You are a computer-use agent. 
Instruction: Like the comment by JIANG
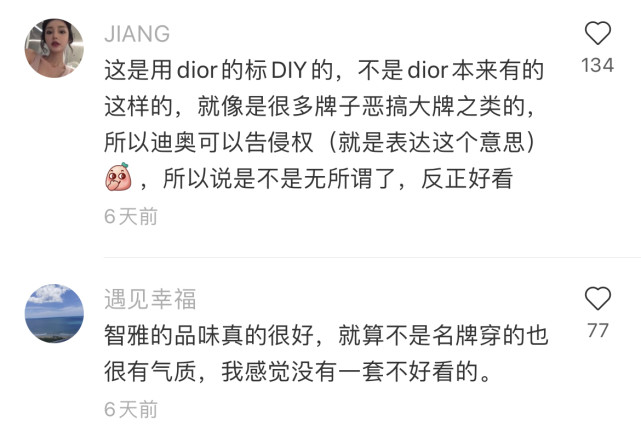pyautogui.click(x=598, y=35)
